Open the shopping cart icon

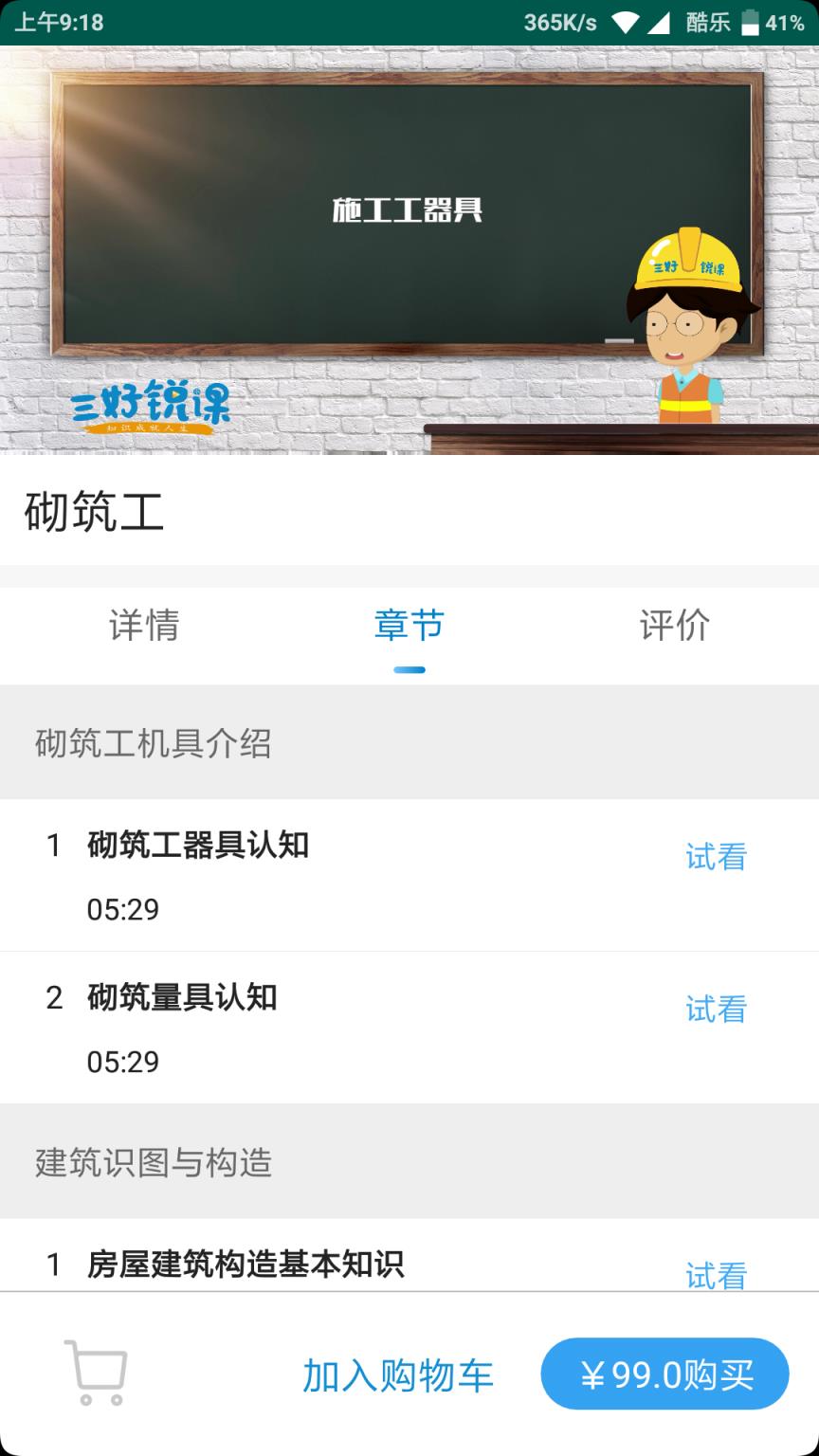pos(93,1372)
